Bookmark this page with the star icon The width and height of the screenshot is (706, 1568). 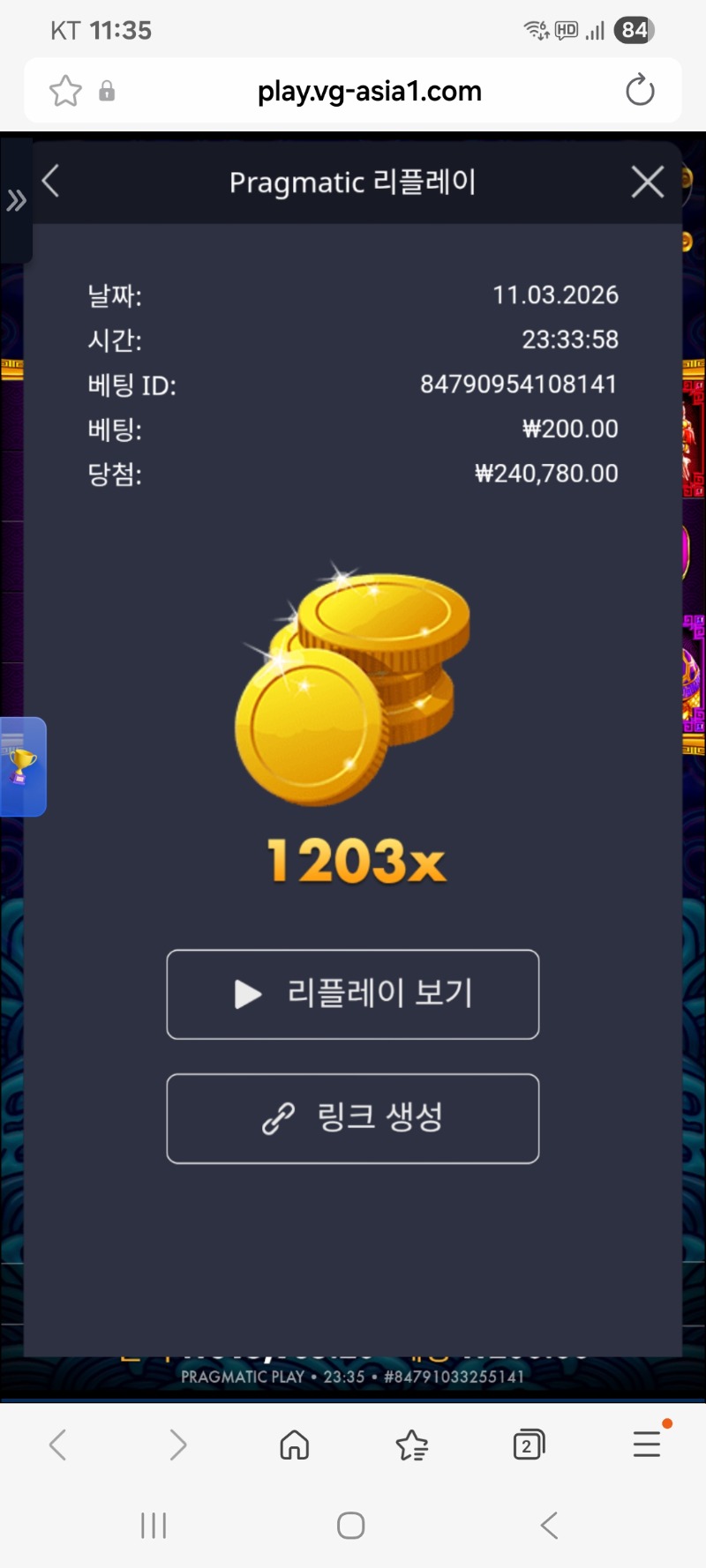[x=65, y=91]
